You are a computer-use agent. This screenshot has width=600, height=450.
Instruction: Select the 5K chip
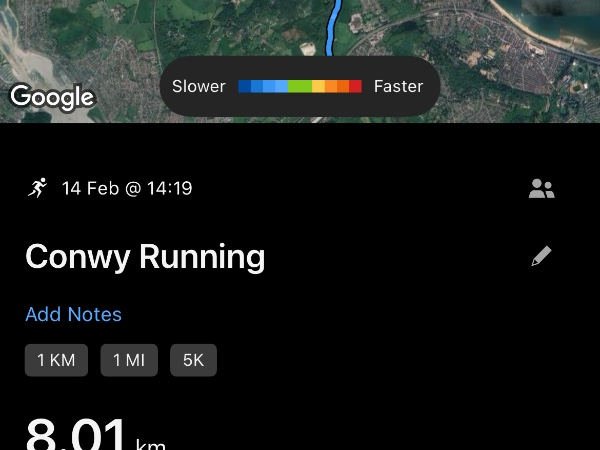point(193,360)
